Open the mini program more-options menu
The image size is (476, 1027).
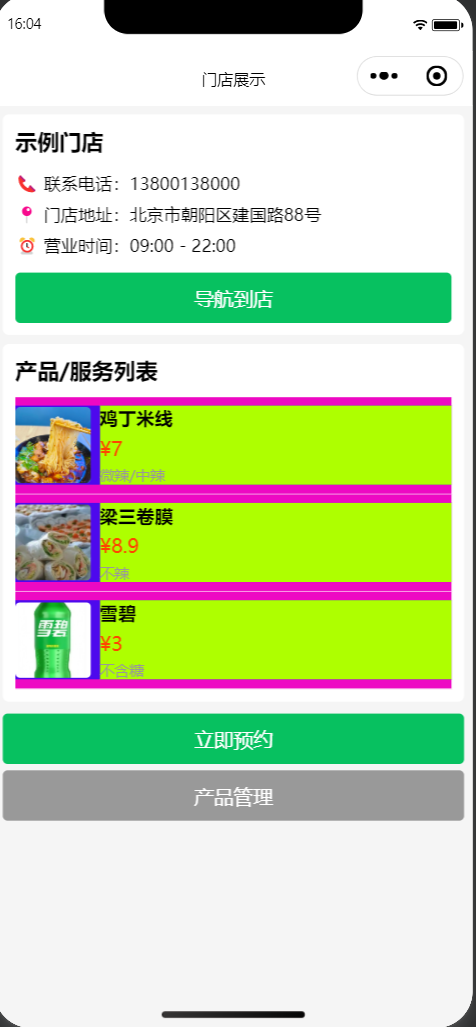pos(384,77)
